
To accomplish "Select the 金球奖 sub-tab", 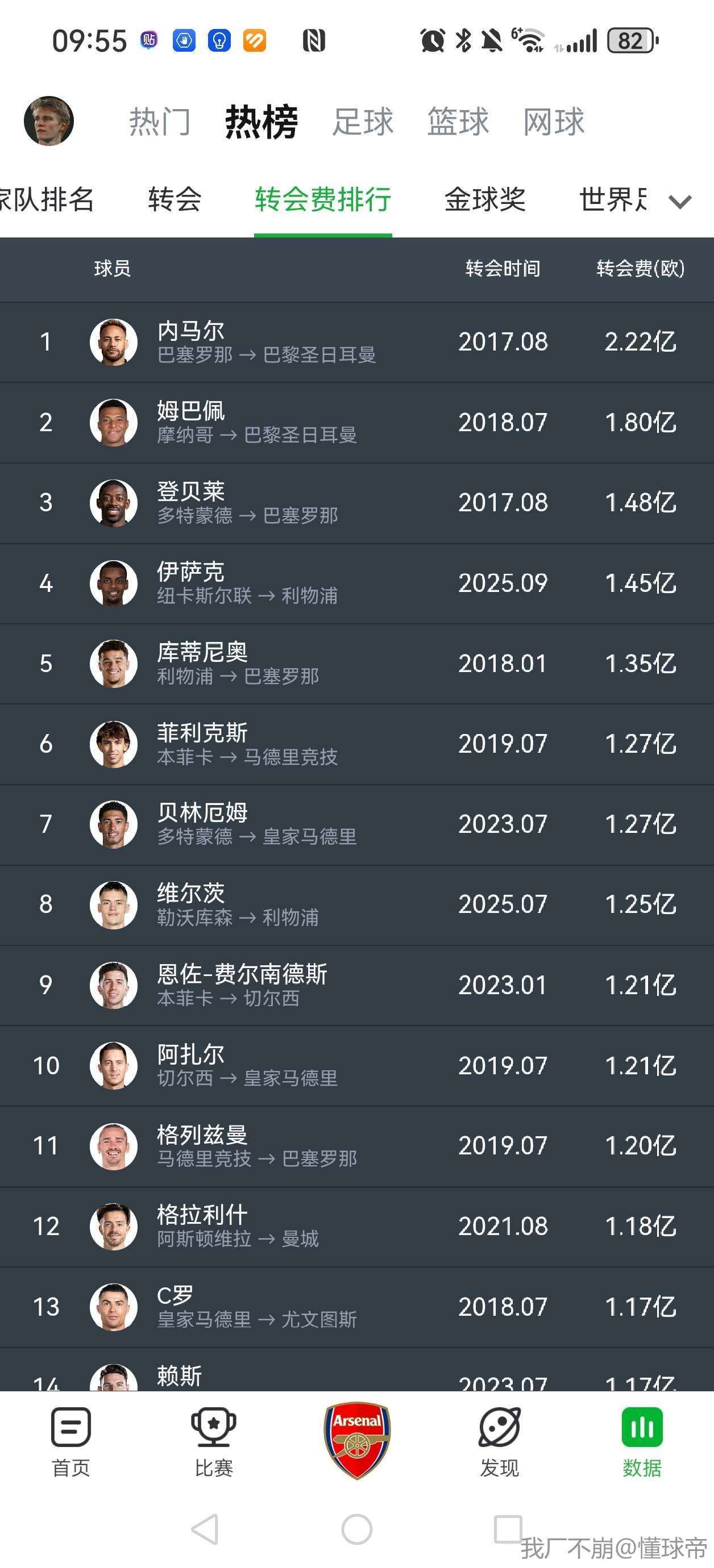I will 485,199.
